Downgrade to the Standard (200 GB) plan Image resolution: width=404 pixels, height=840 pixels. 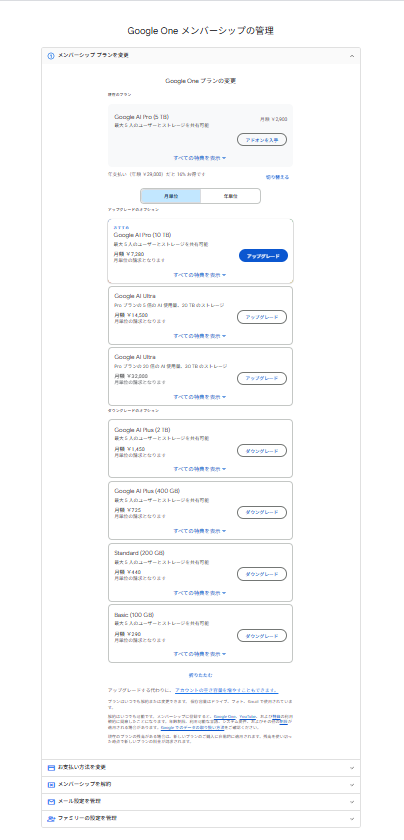(x=262, y=574)
